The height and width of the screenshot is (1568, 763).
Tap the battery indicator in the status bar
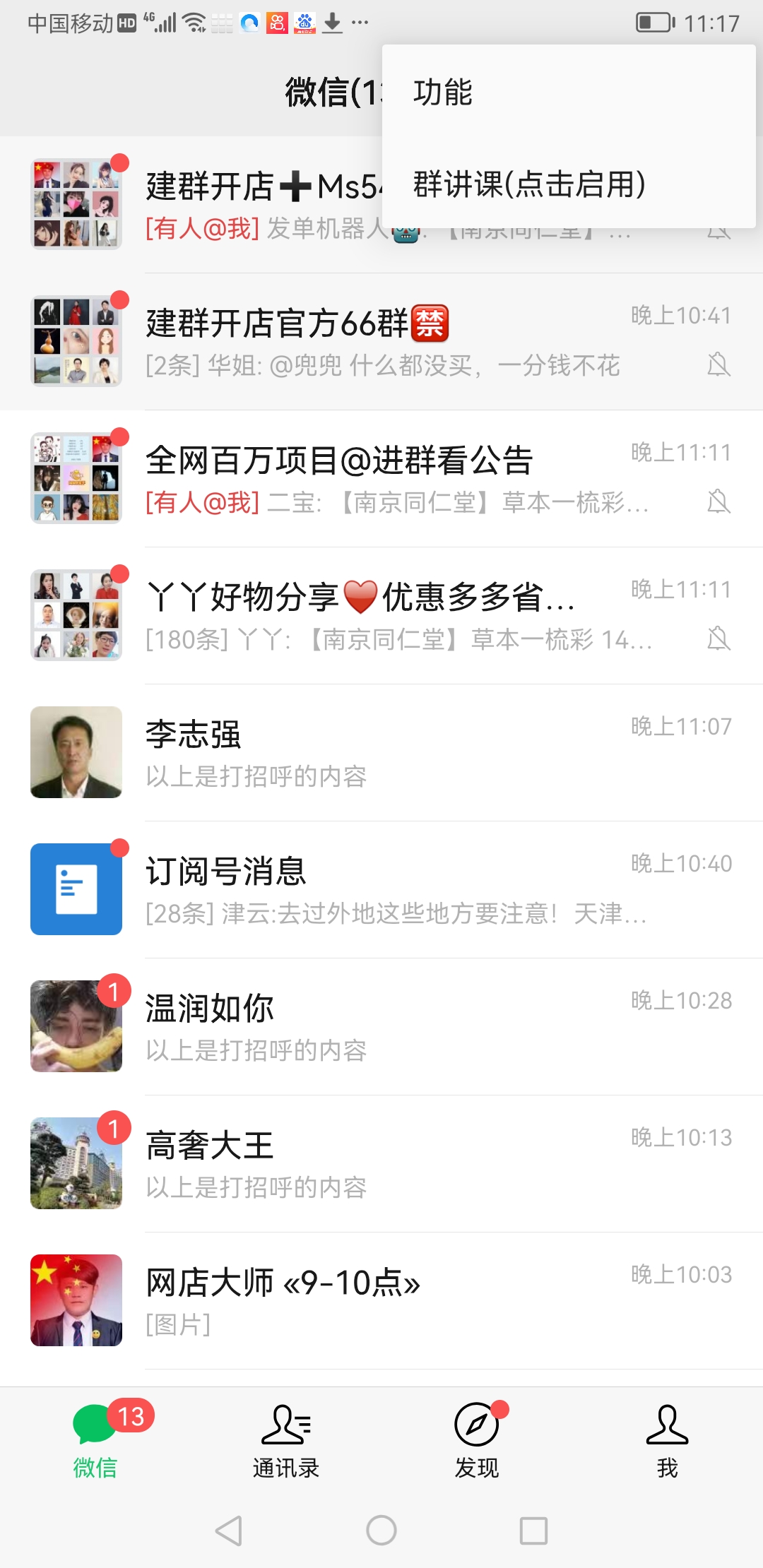pos(651,22)
